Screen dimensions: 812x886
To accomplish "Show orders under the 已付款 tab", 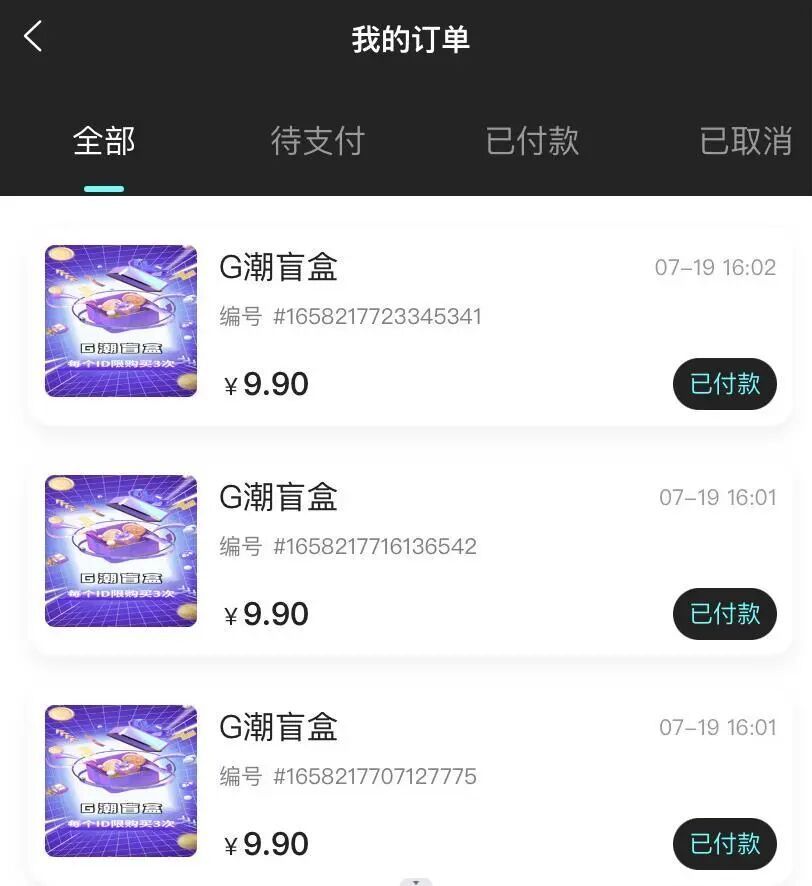I will point(532,141).
